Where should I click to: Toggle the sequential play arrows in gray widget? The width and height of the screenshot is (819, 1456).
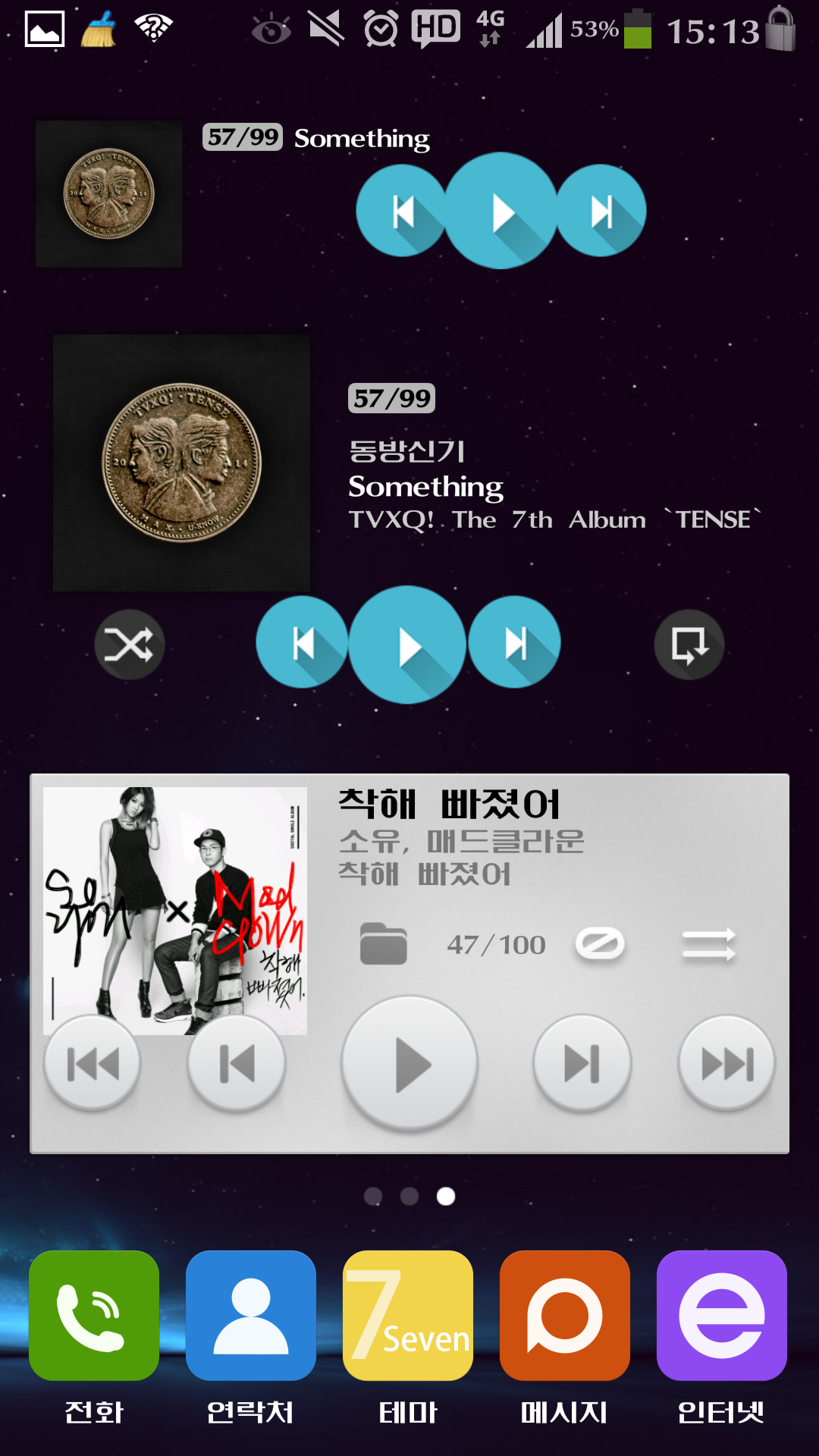tap(708, 944)
